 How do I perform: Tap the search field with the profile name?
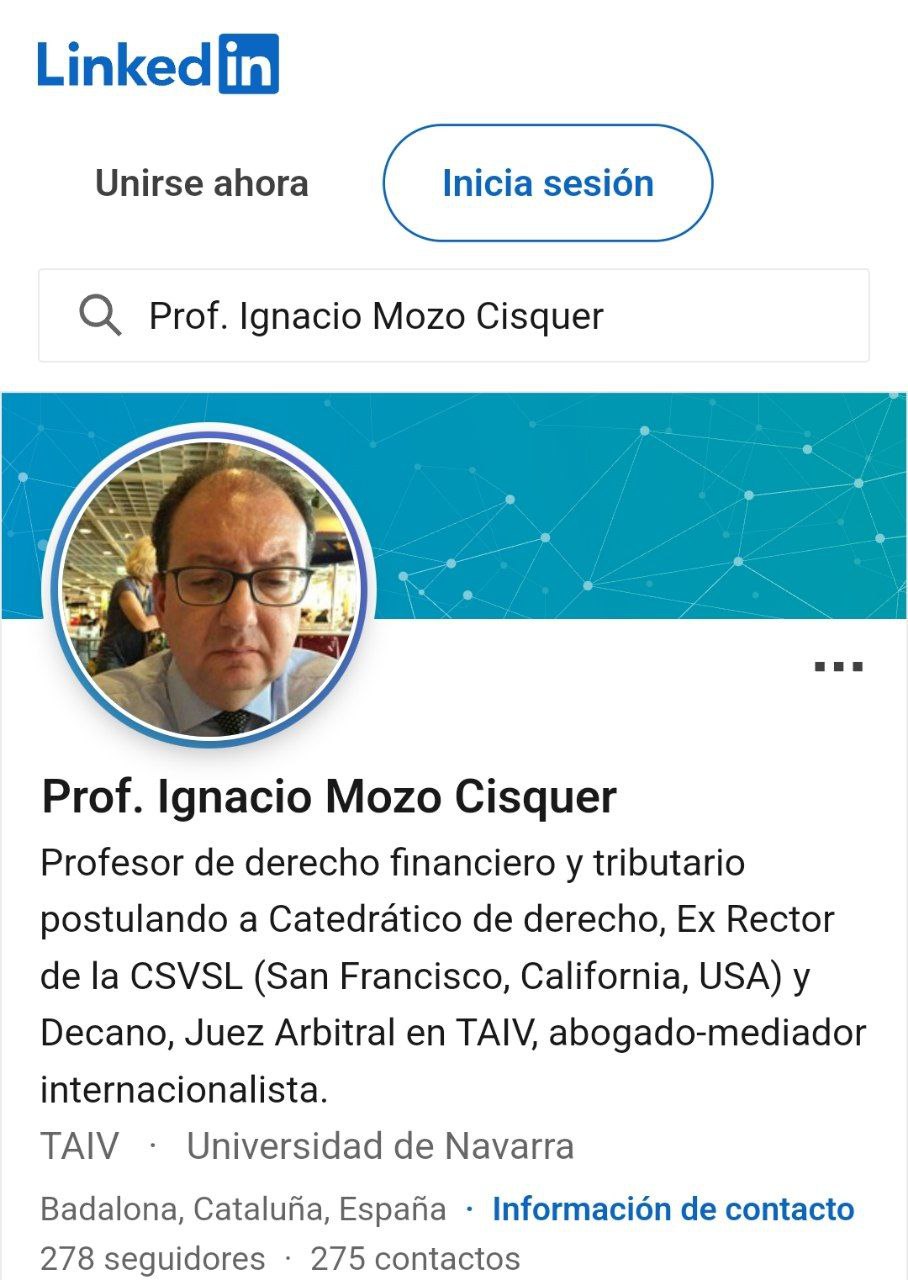click(x=453, y=316)
